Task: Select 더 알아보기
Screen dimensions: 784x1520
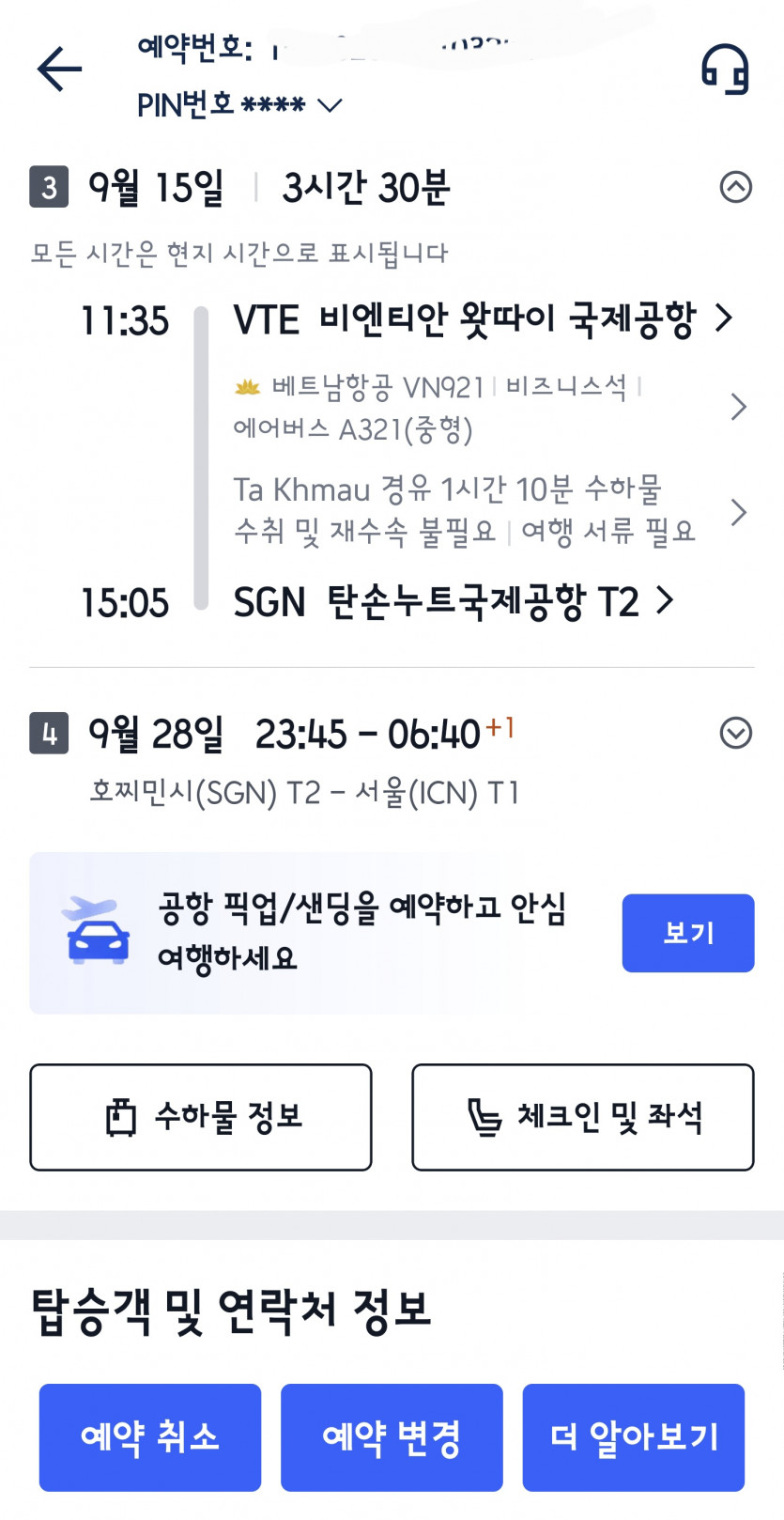Action: pyautogui.click(x=634, y=1437)
